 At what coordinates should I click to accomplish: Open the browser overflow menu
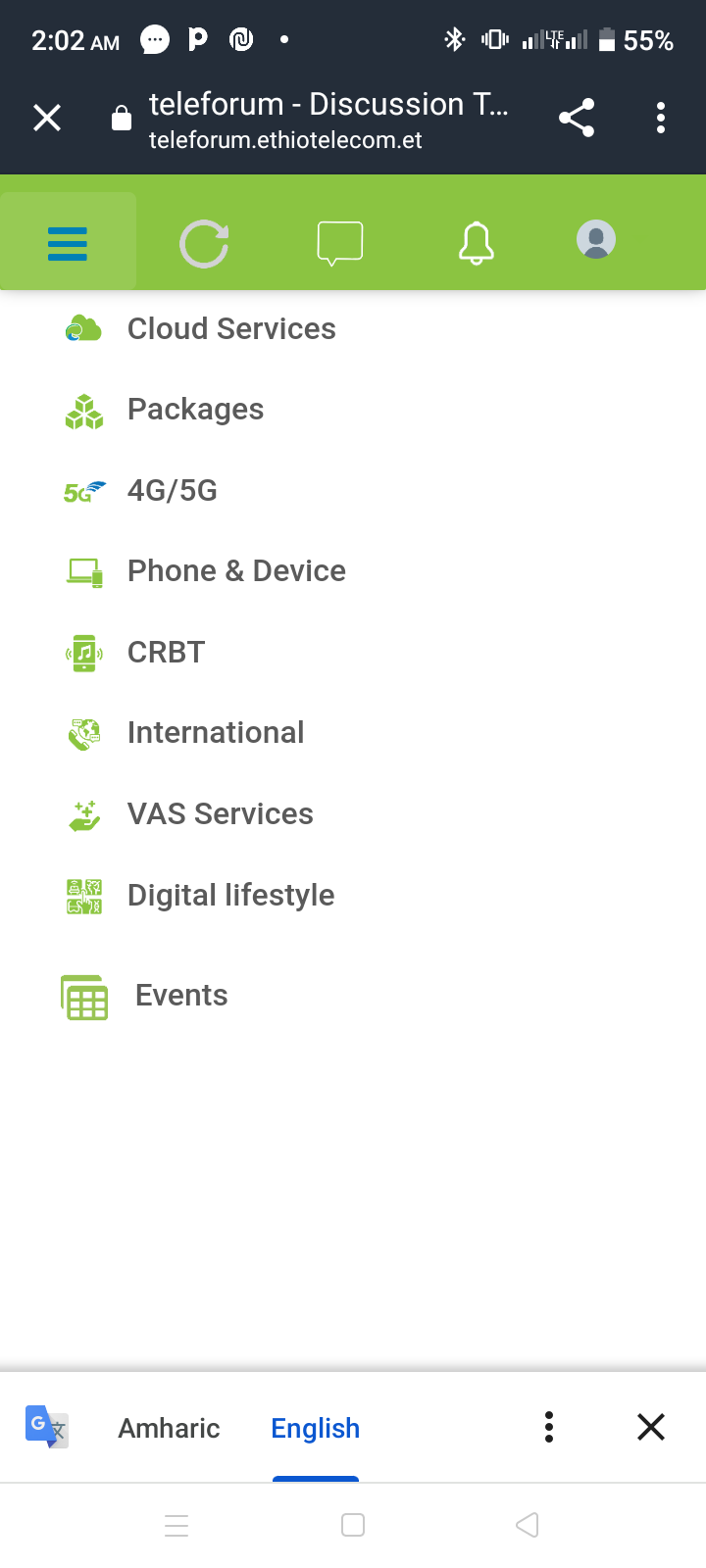[661, 118]
